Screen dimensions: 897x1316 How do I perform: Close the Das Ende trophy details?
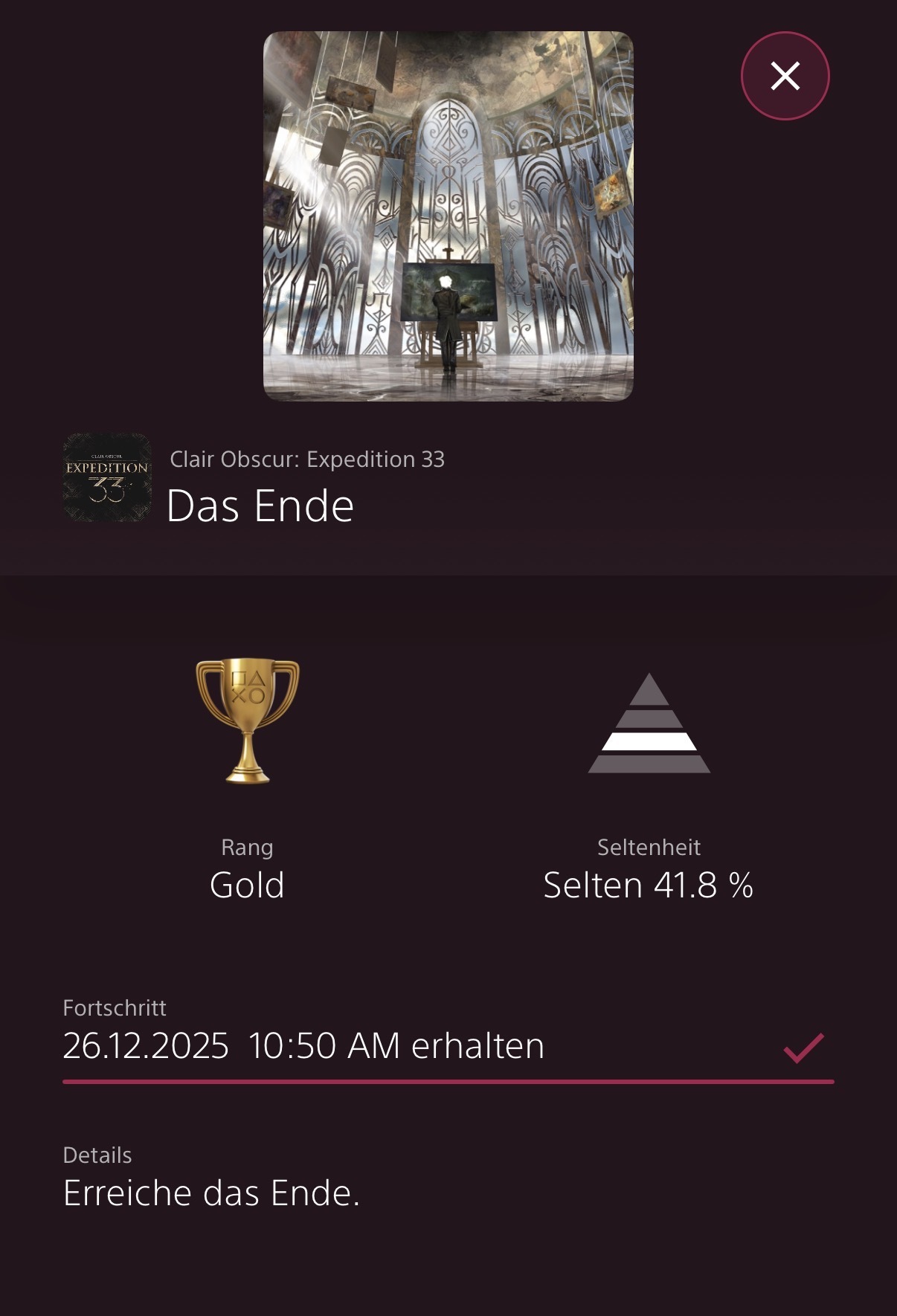(785, 76)
